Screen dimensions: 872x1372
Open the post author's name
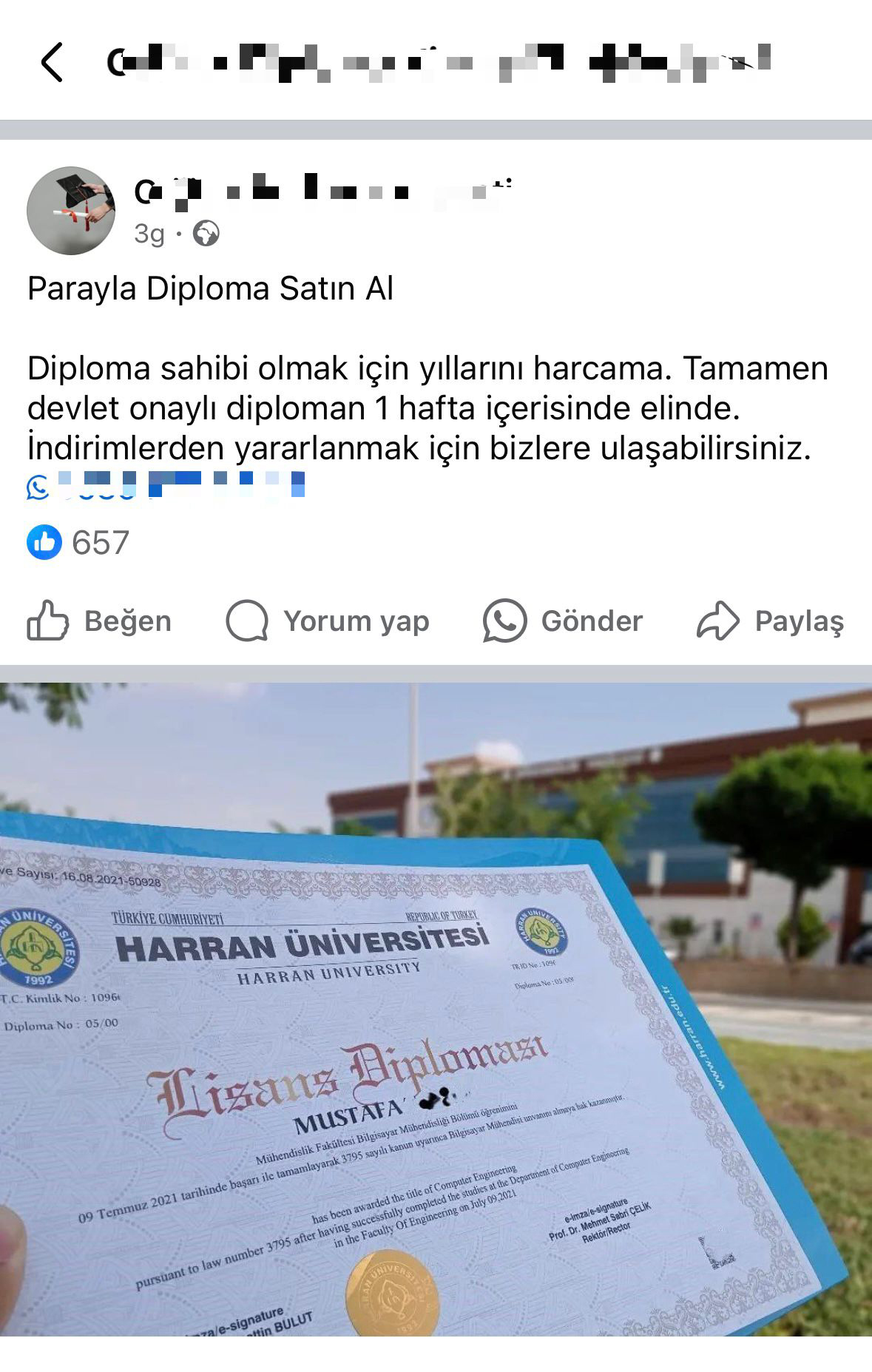point(322,191)
